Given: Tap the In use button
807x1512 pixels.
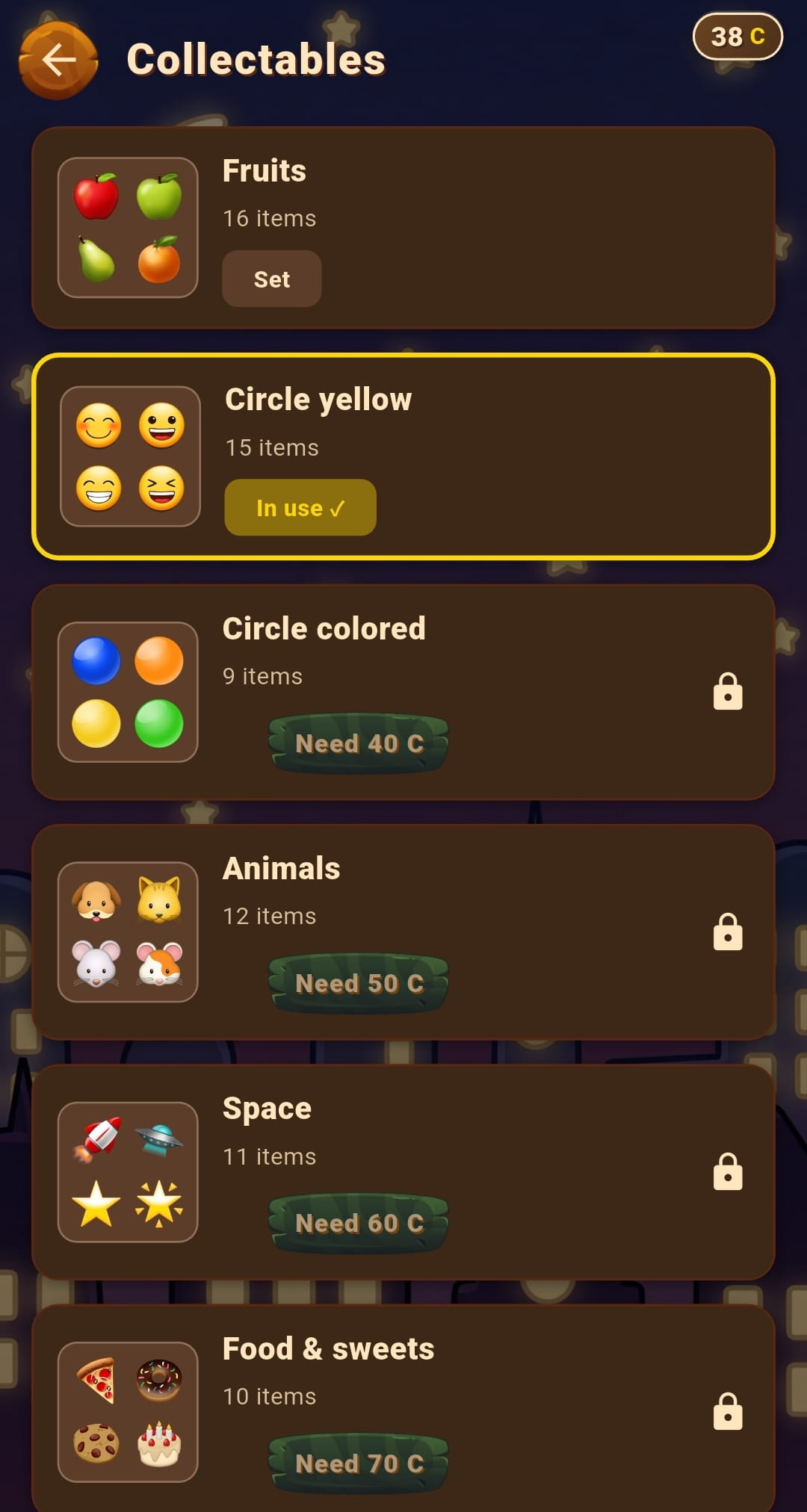Looking at the screenshot, I should pos(300,507).
